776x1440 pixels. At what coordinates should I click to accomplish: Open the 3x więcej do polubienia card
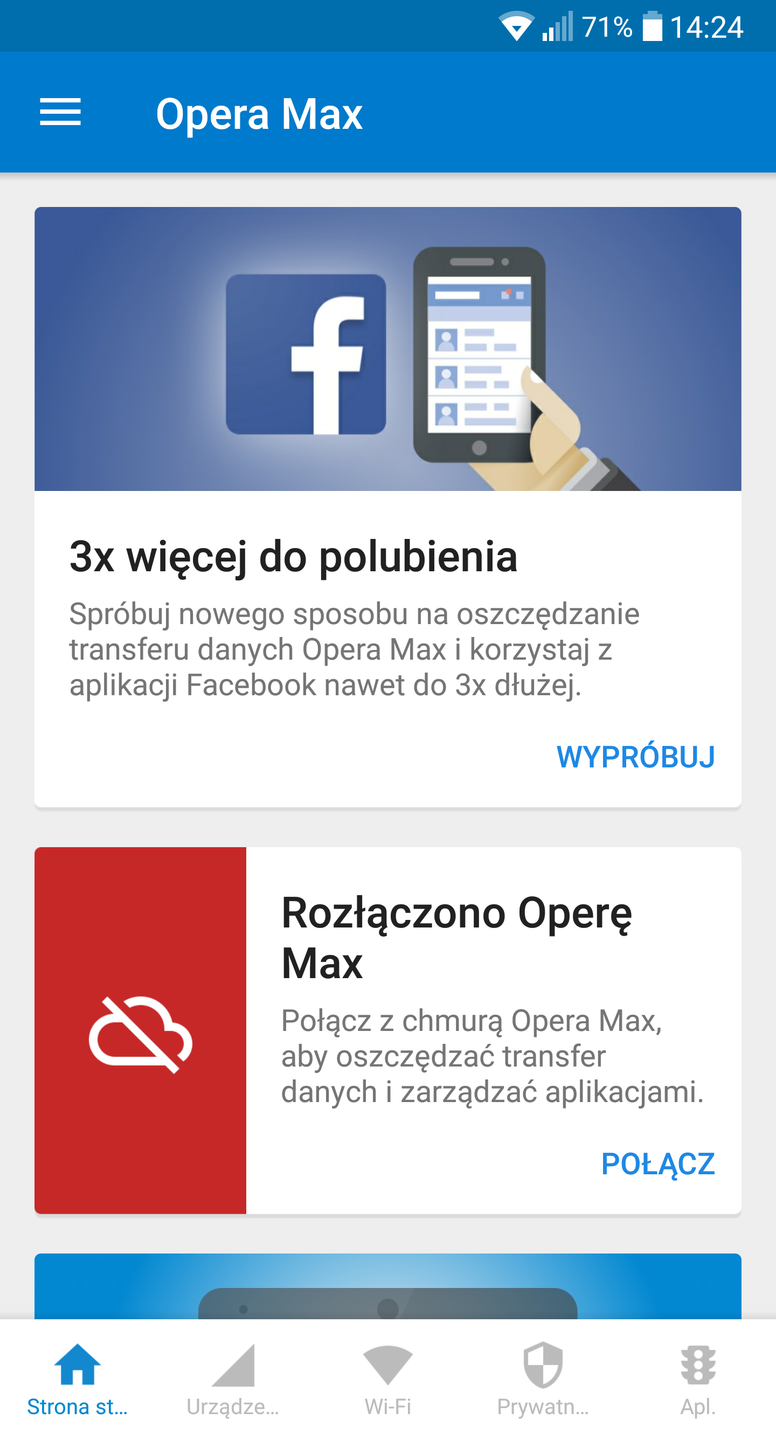coord(293,558)
